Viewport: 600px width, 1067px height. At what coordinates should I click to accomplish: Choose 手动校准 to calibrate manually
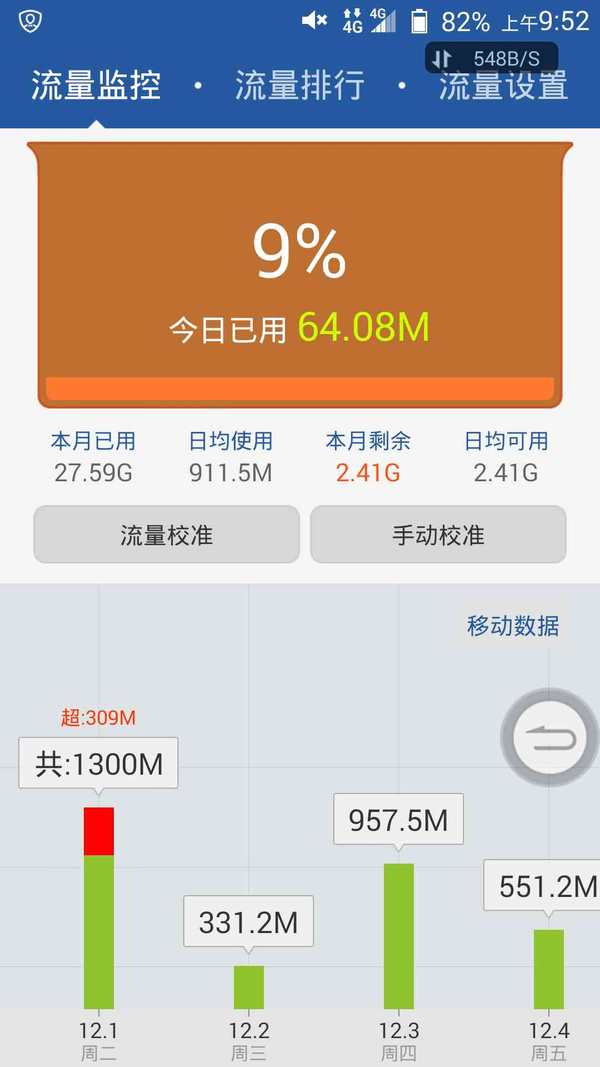(x=438, y=535)
